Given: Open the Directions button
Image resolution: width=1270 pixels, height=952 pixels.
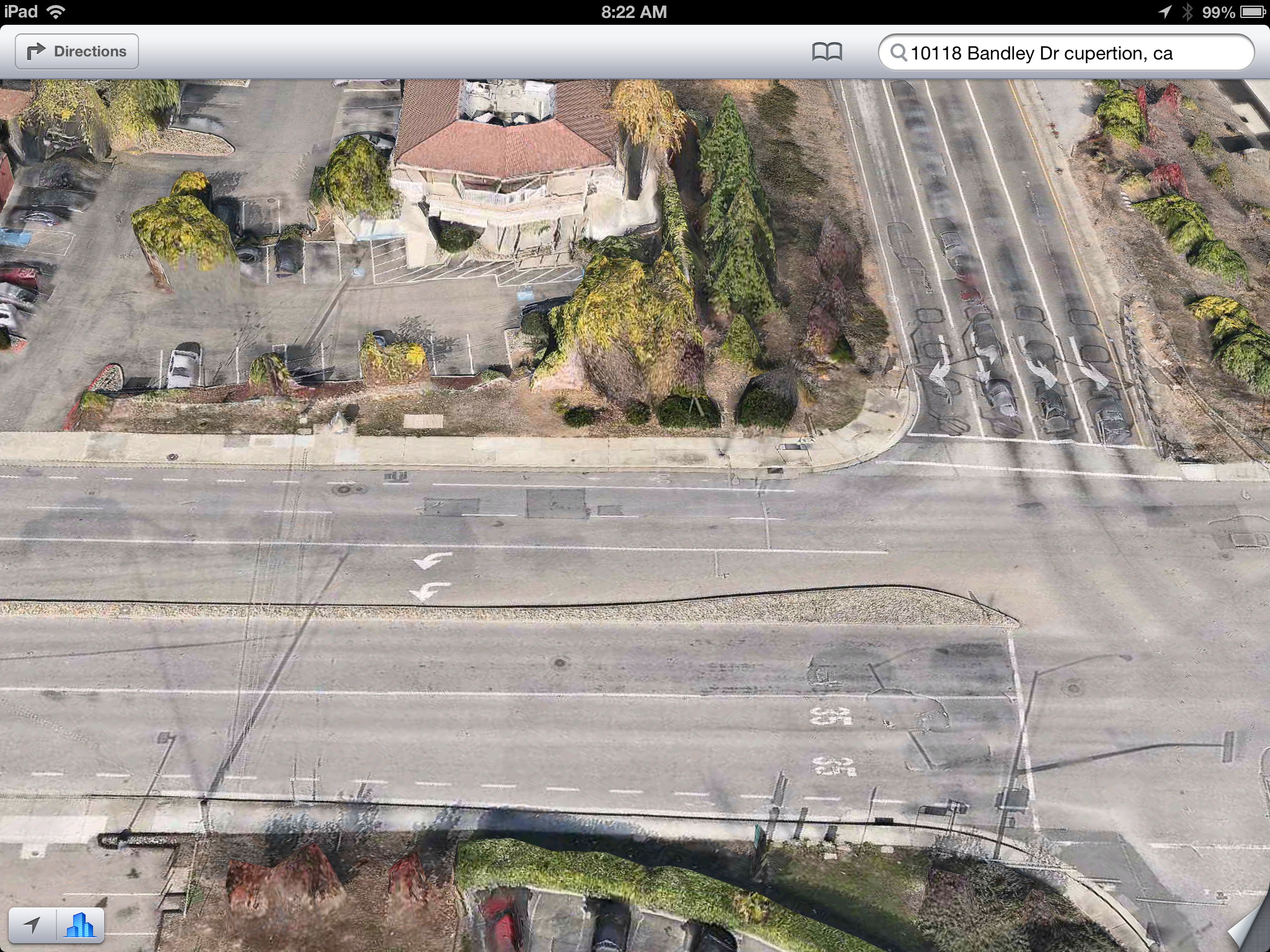Looking at the screenshot, I should coord(77,51).
